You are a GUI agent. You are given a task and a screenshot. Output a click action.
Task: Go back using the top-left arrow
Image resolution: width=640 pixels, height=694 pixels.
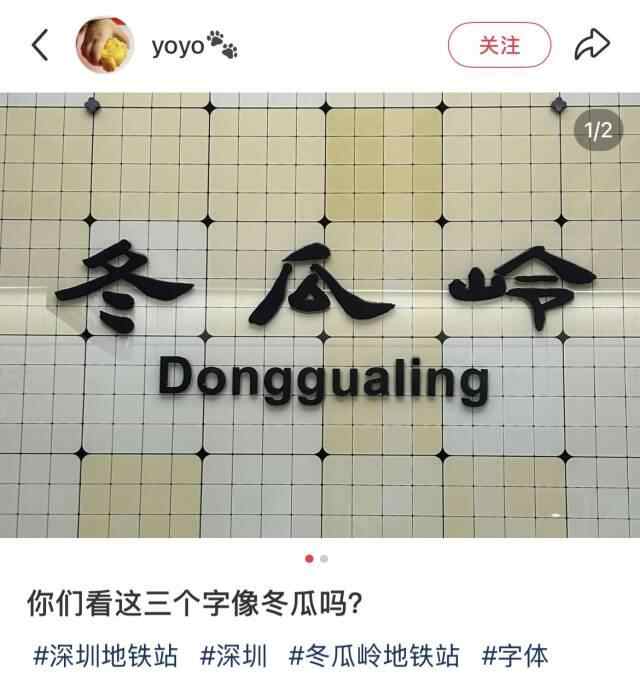40,45
